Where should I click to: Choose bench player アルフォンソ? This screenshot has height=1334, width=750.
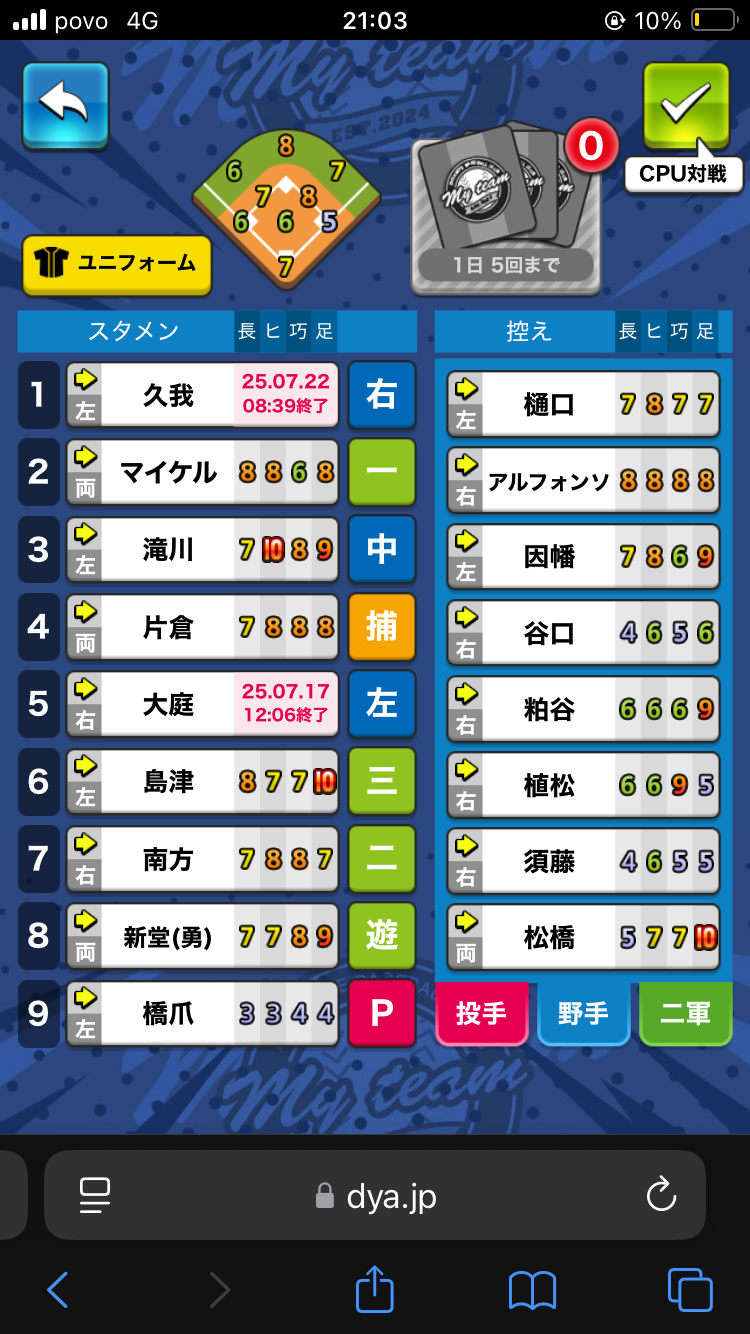pyautogui.click(x=583, y=481)
